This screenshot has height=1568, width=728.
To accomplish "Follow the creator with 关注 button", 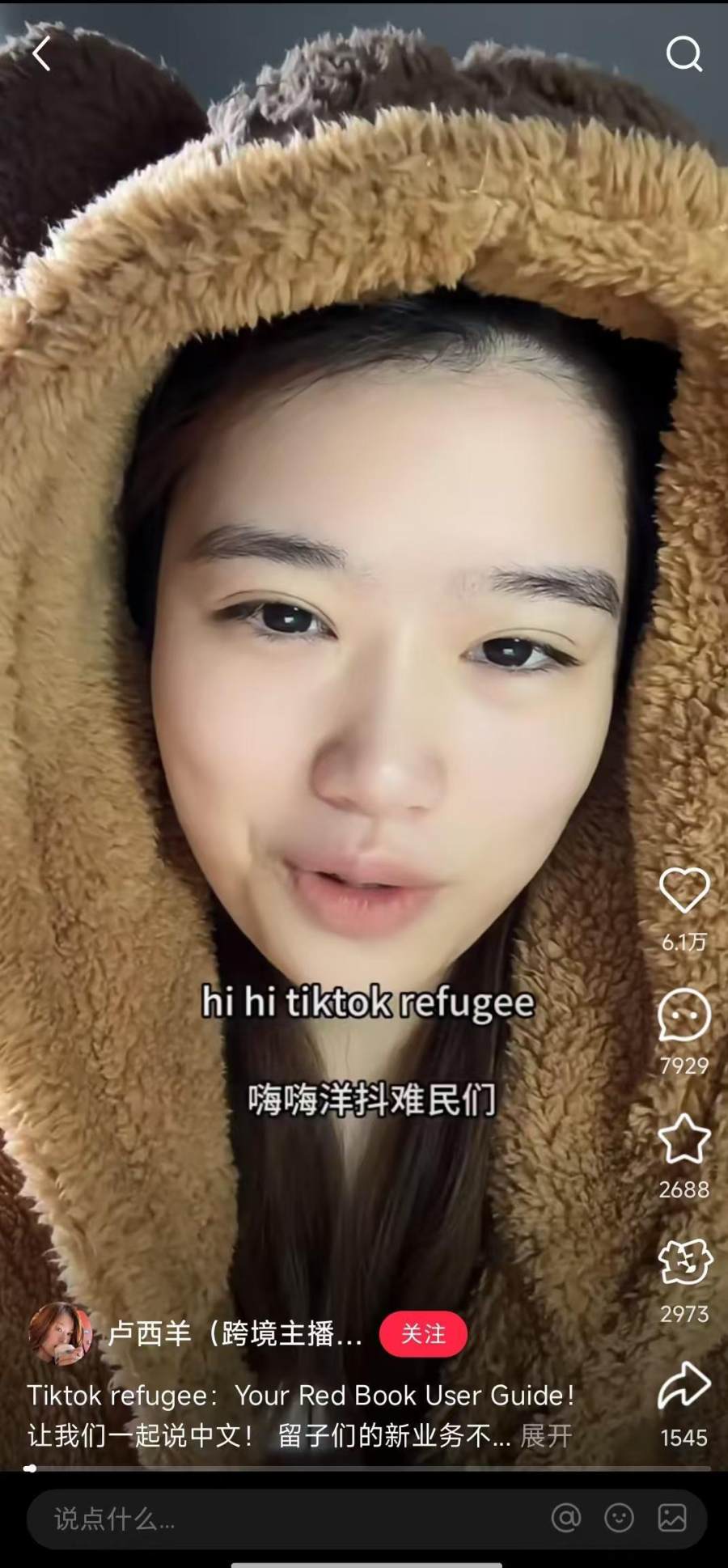I will 423,1334.
